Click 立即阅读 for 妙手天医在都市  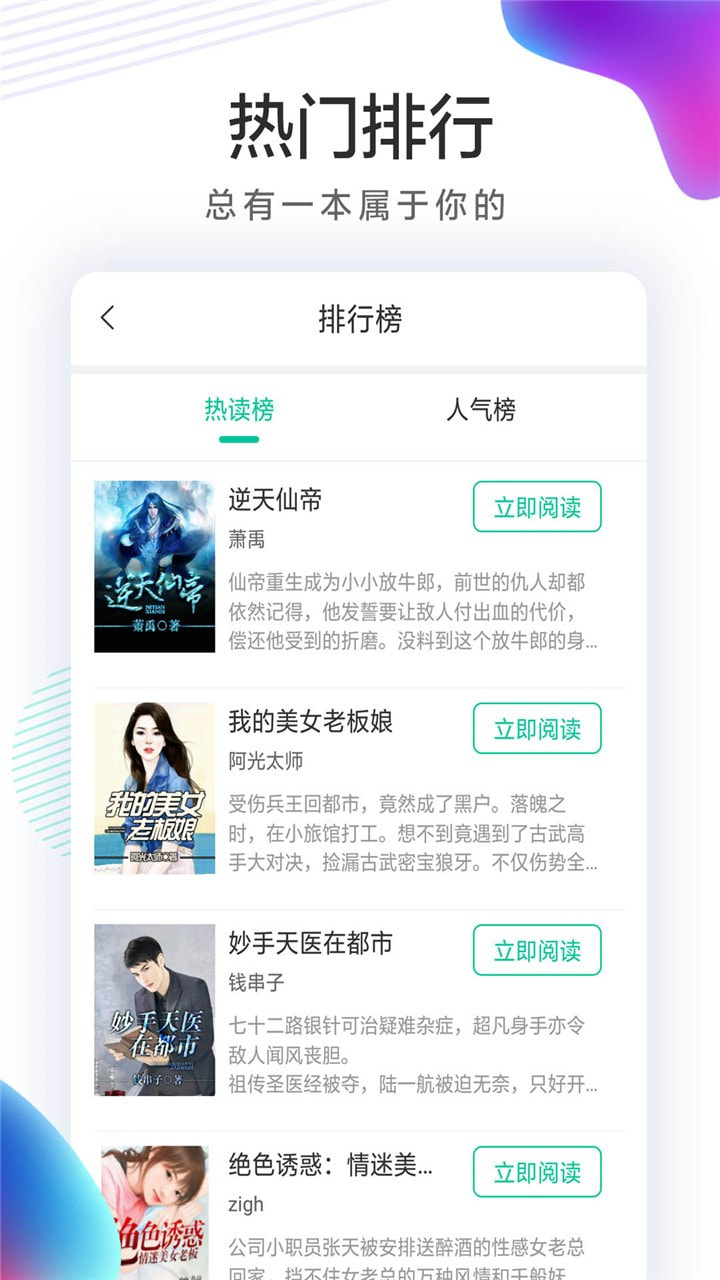537,950
